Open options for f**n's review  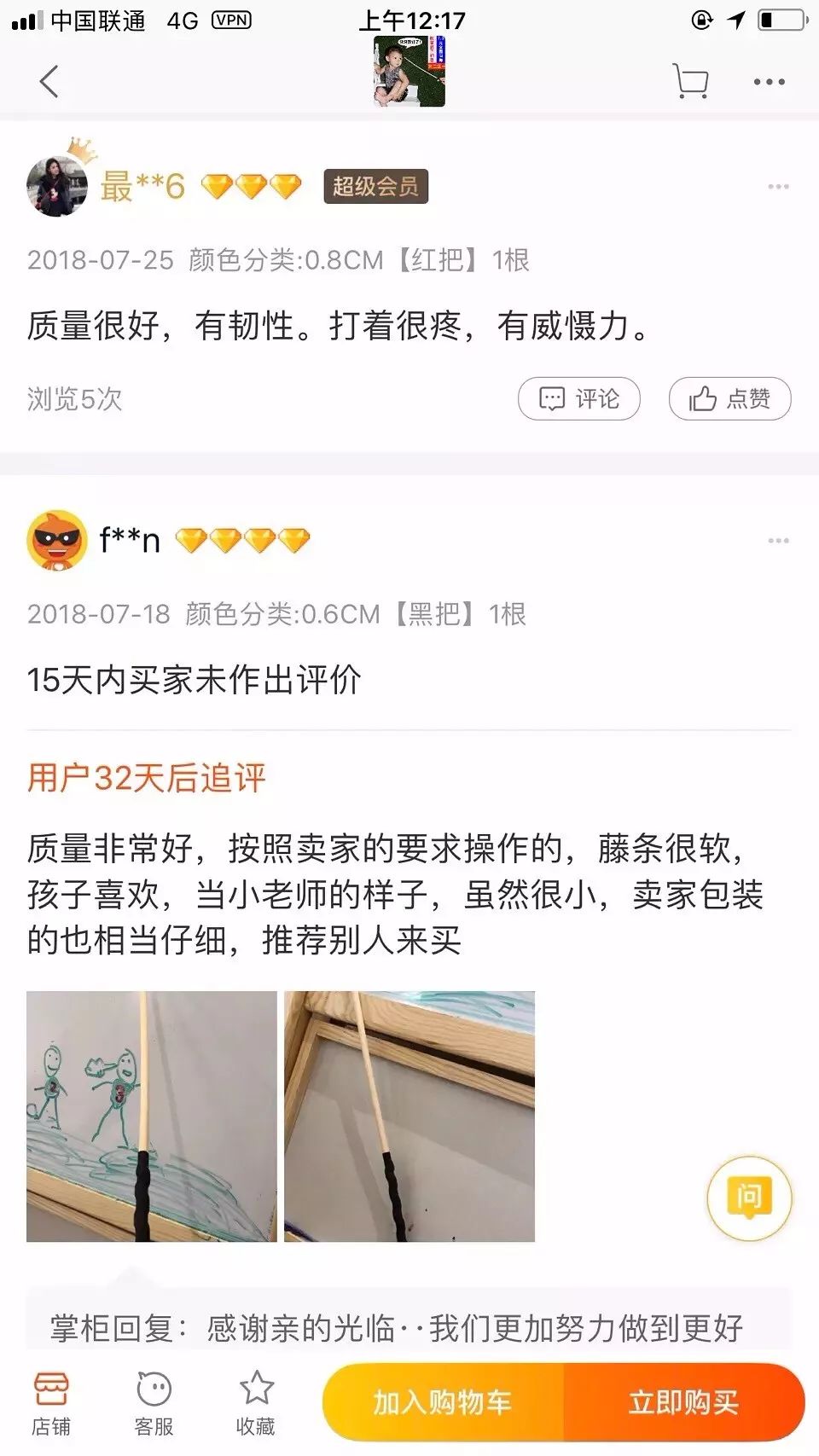[x=777, y=541]
